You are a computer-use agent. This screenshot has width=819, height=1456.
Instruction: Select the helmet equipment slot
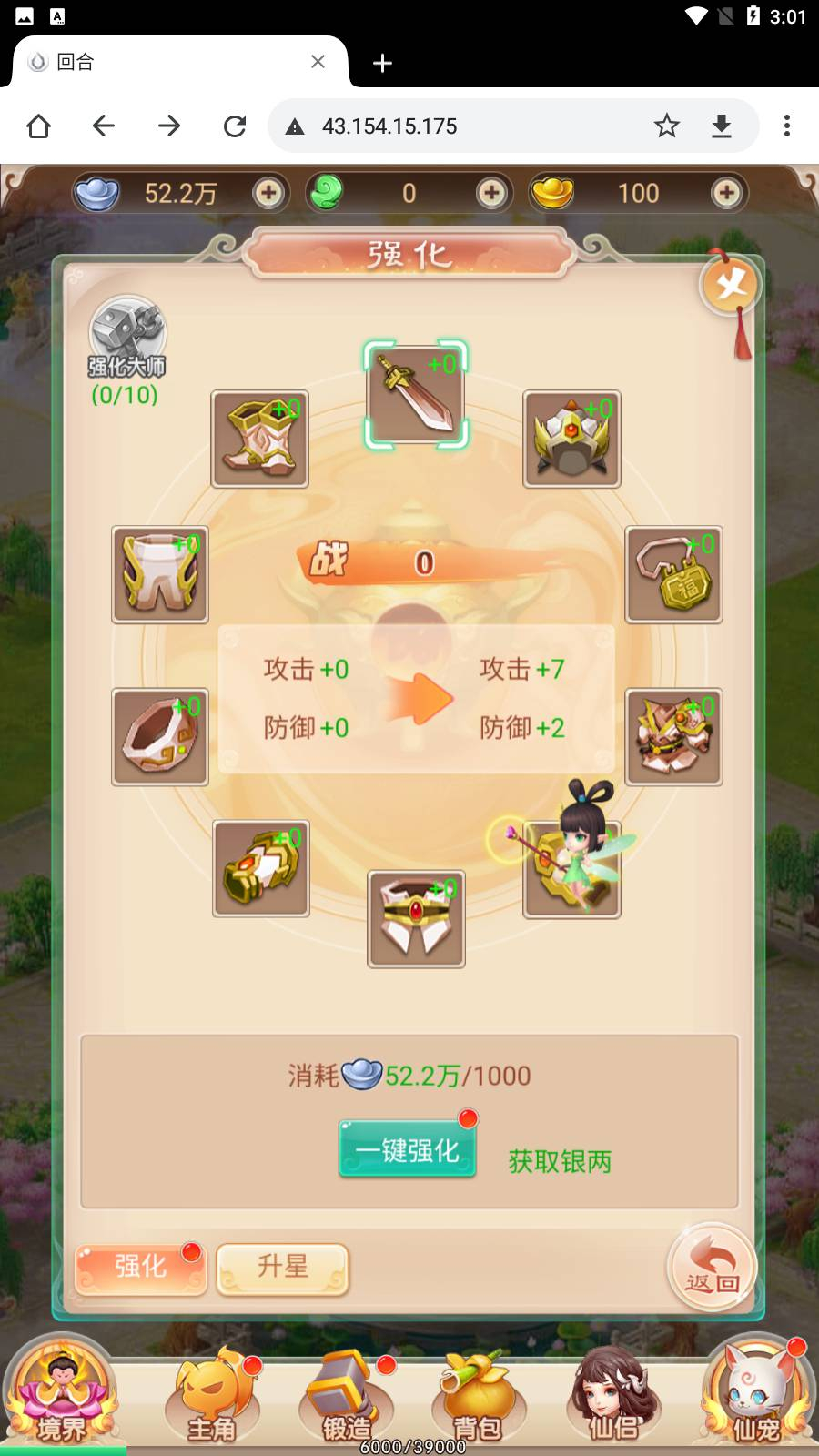click(571, 440)
